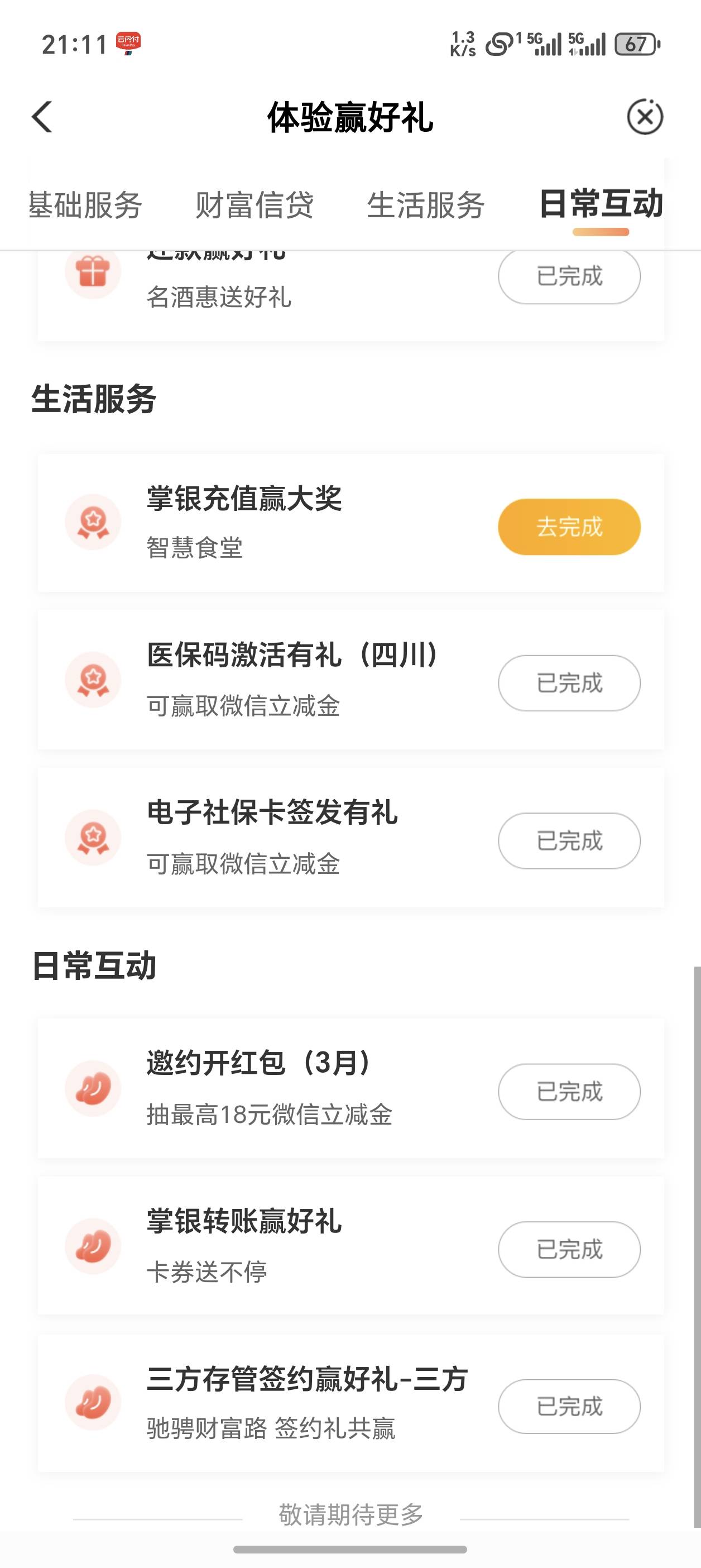Tap 已完成 for 电子社保卡签发有礼
The width and height of the screenshot is (701, 1568).
pyautogui.click(x=569, y=840)
